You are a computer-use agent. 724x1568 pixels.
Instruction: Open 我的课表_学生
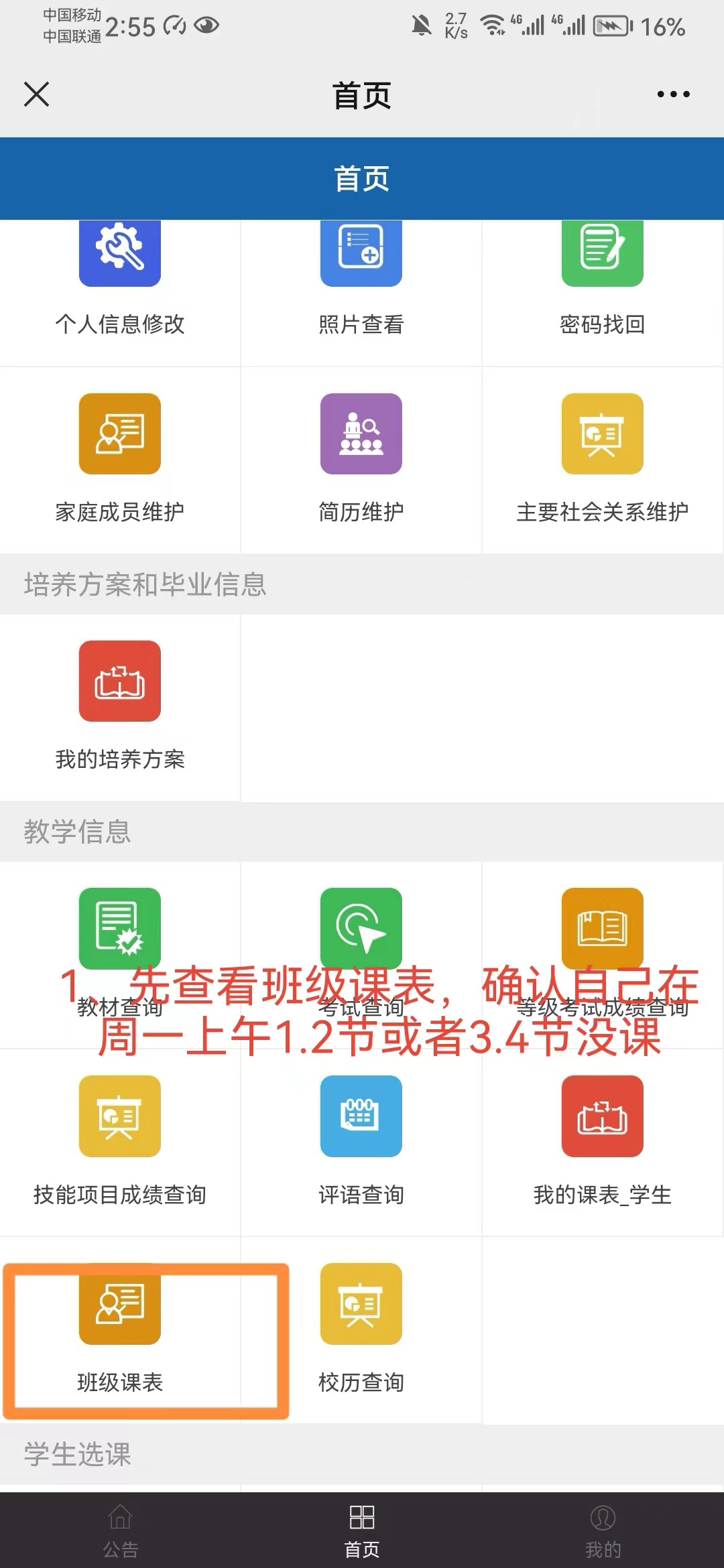(603, 1142)
